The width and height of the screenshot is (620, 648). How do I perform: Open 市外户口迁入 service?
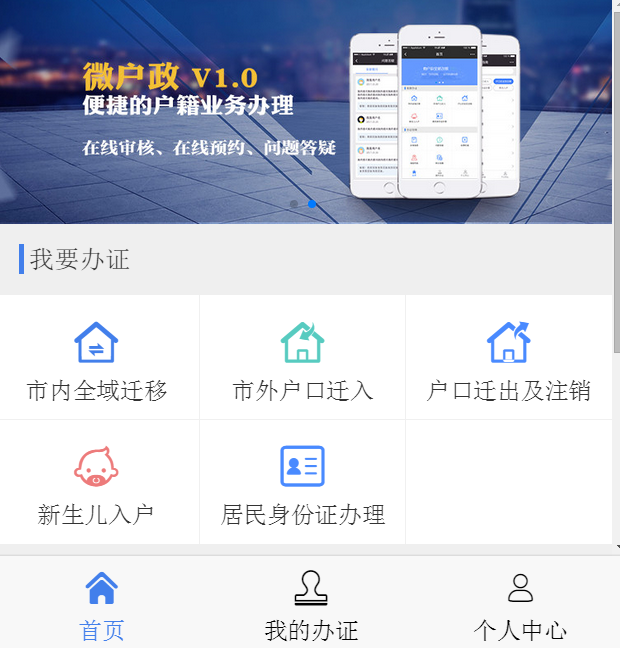[302, 360]
